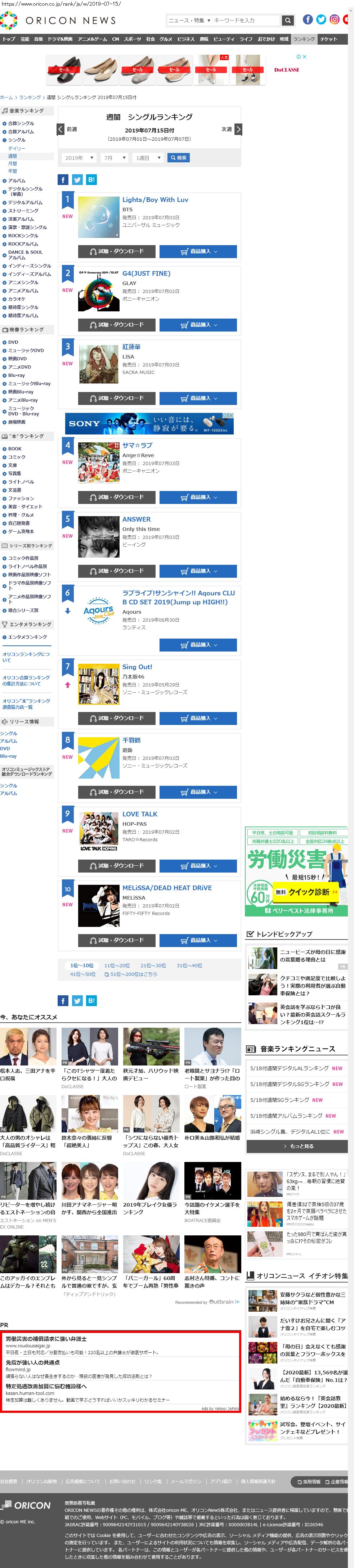Tap 試聴・ダウンロード for G4(JUST FINE)
Screen dimensions: 354x1568
pyautogui.click(x=117, y=324)
